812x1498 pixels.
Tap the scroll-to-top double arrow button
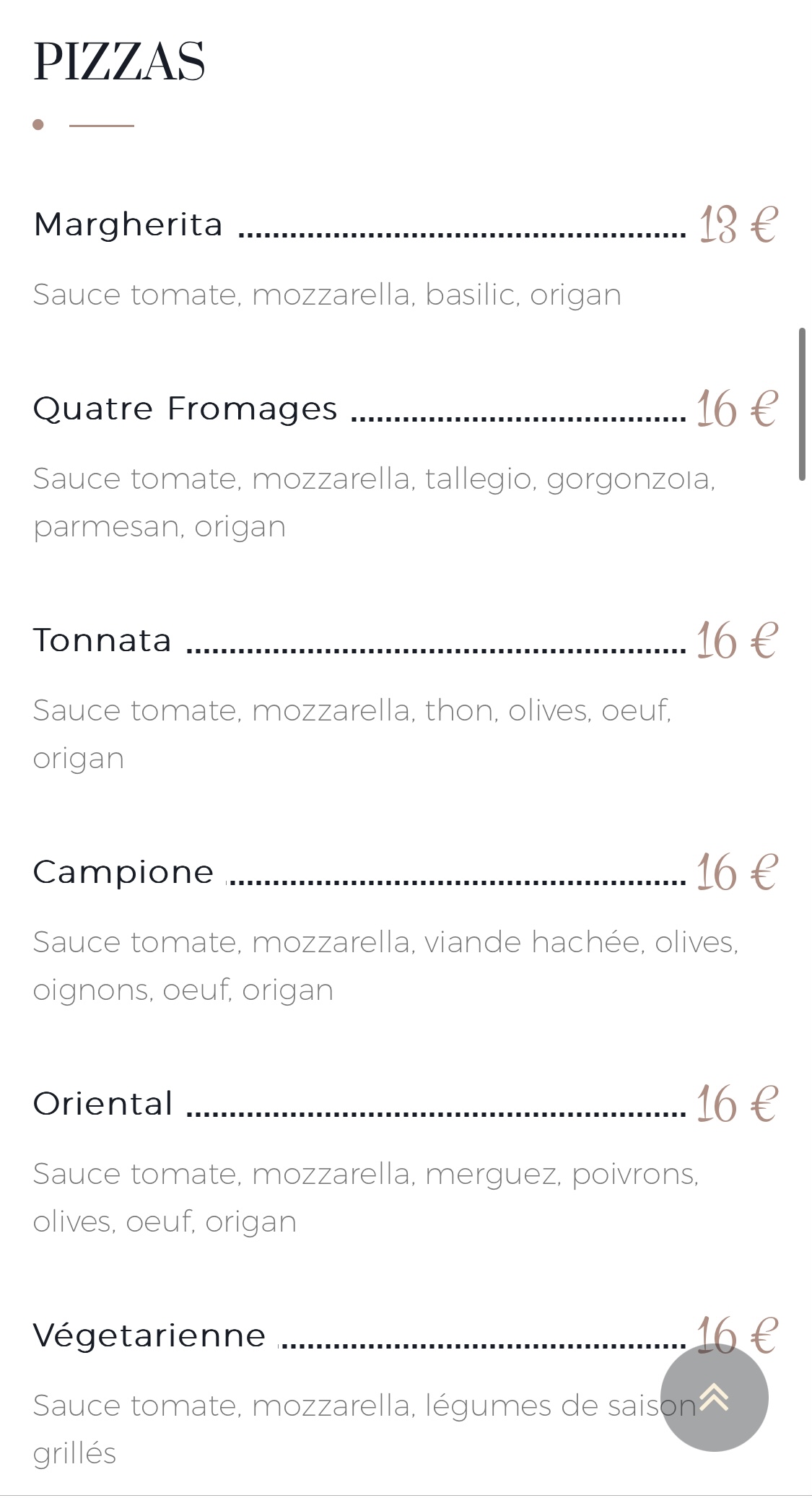pos(714,1398)
